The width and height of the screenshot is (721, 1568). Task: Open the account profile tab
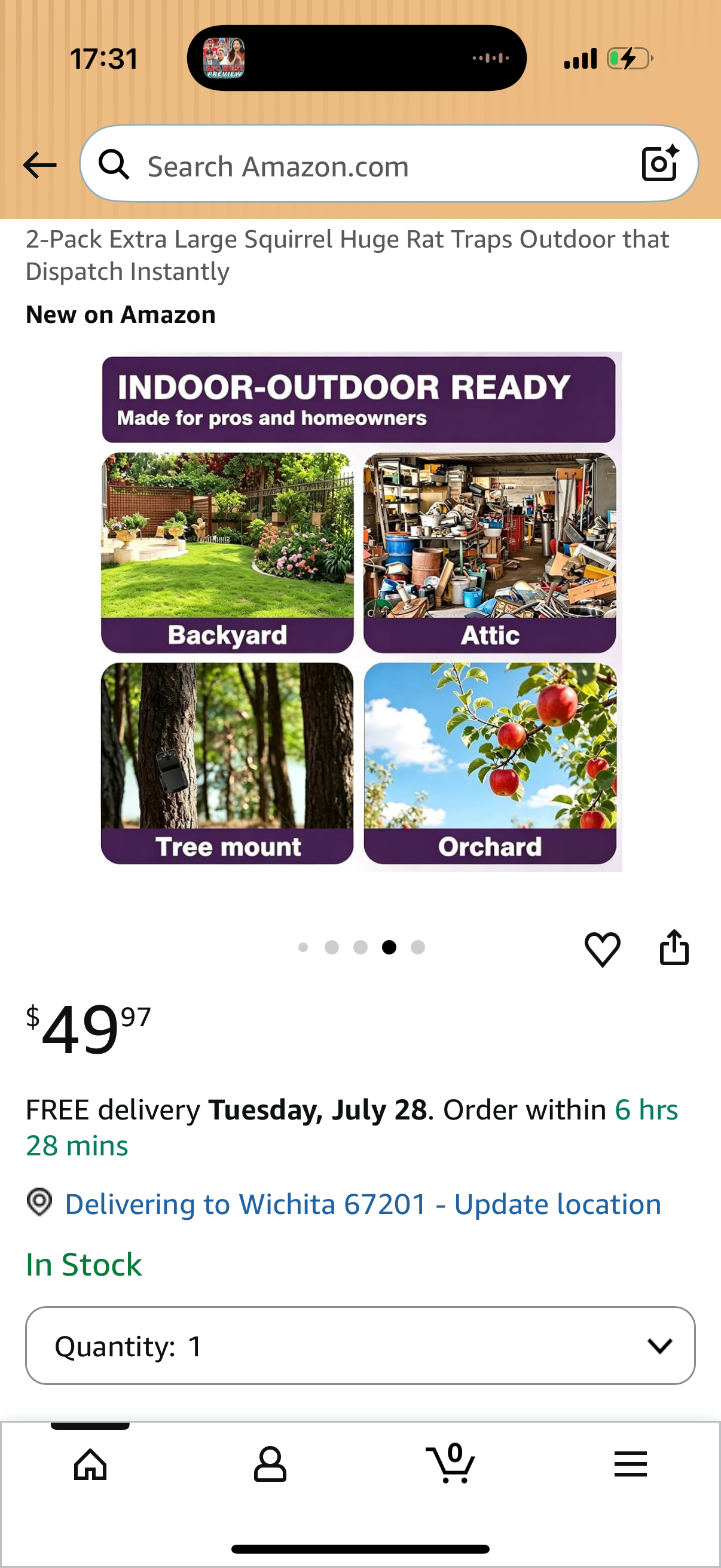270,1464
